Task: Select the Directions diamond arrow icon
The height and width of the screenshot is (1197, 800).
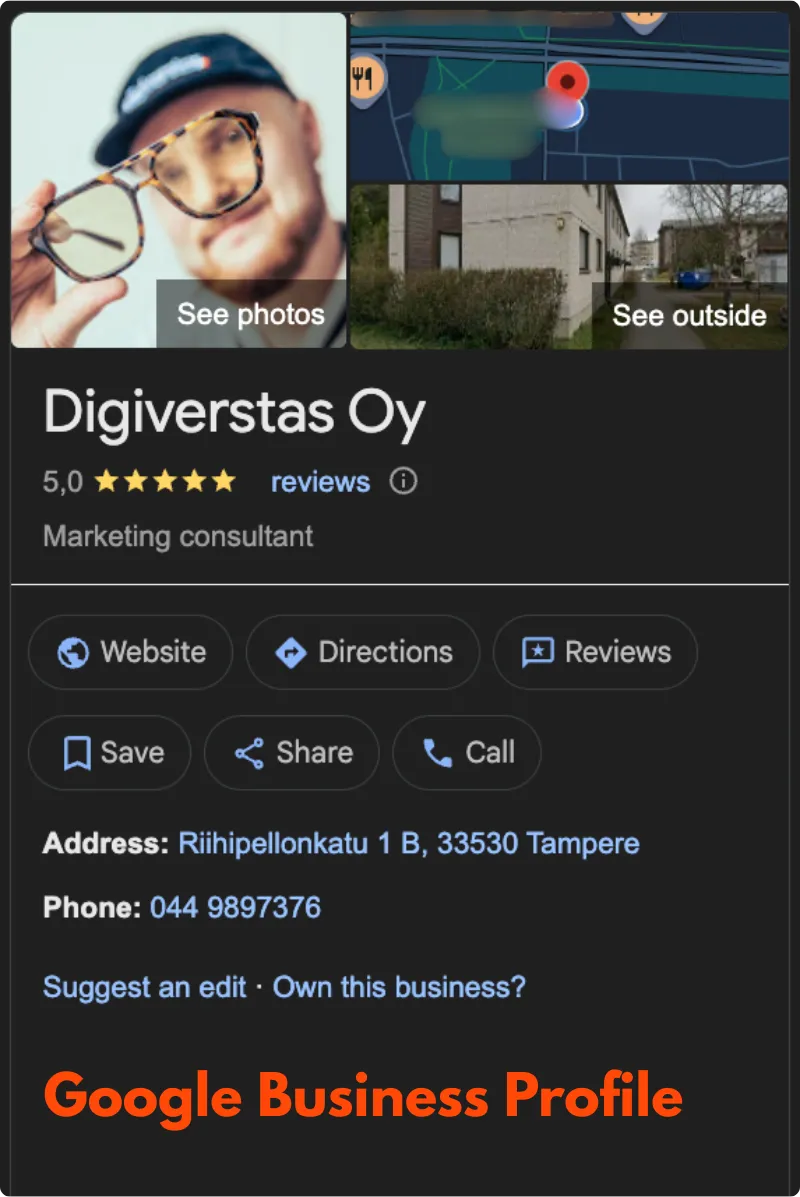Action: 290,652
